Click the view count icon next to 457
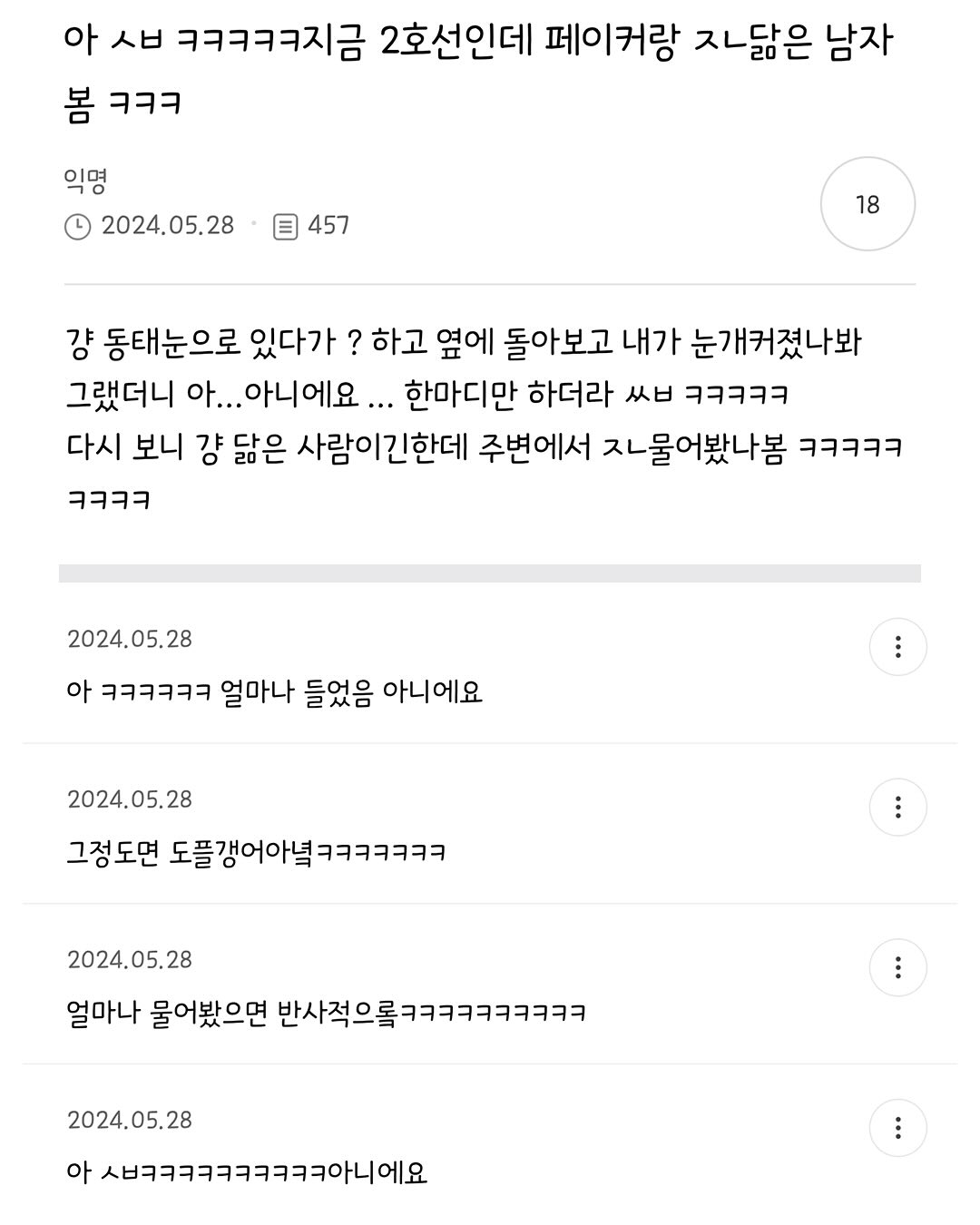This screenshot has width=980, height=1225. tap(285, 226)
